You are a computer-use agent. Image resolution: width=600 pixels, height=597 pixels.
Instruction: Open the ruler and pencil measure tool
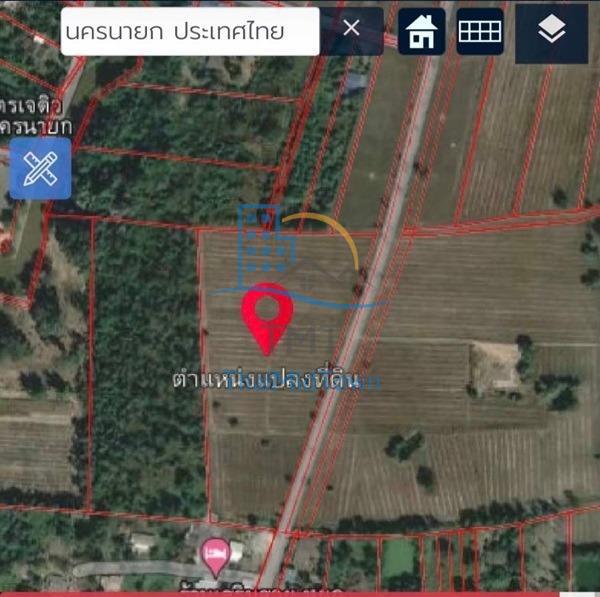click(x=40, y=168)
